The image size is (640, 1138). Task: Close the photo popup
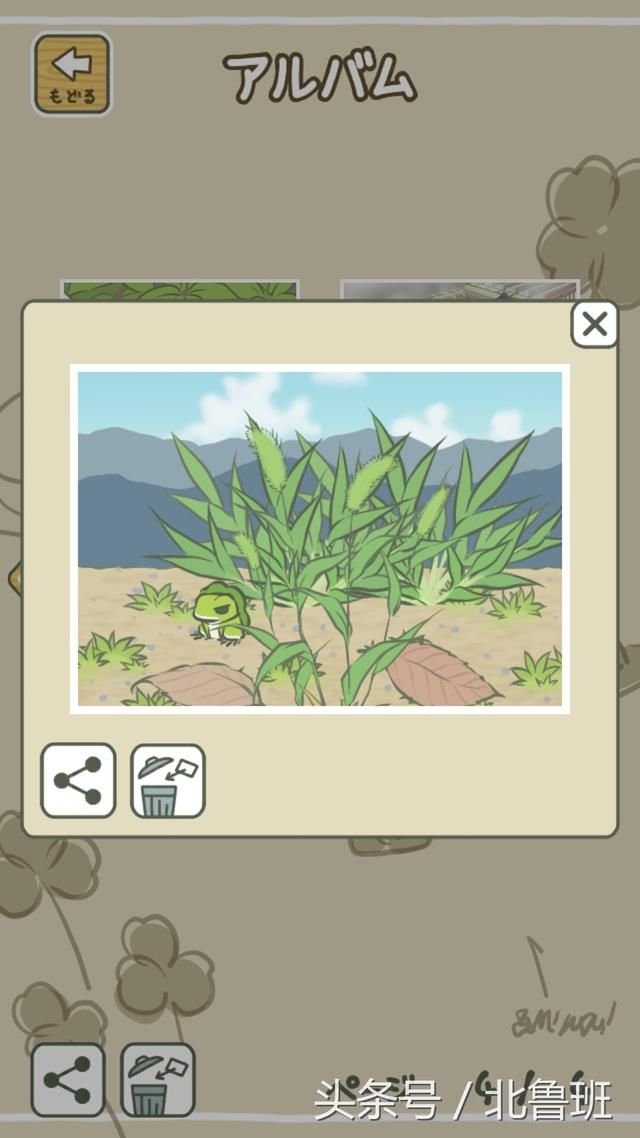(x=594, y=324)
